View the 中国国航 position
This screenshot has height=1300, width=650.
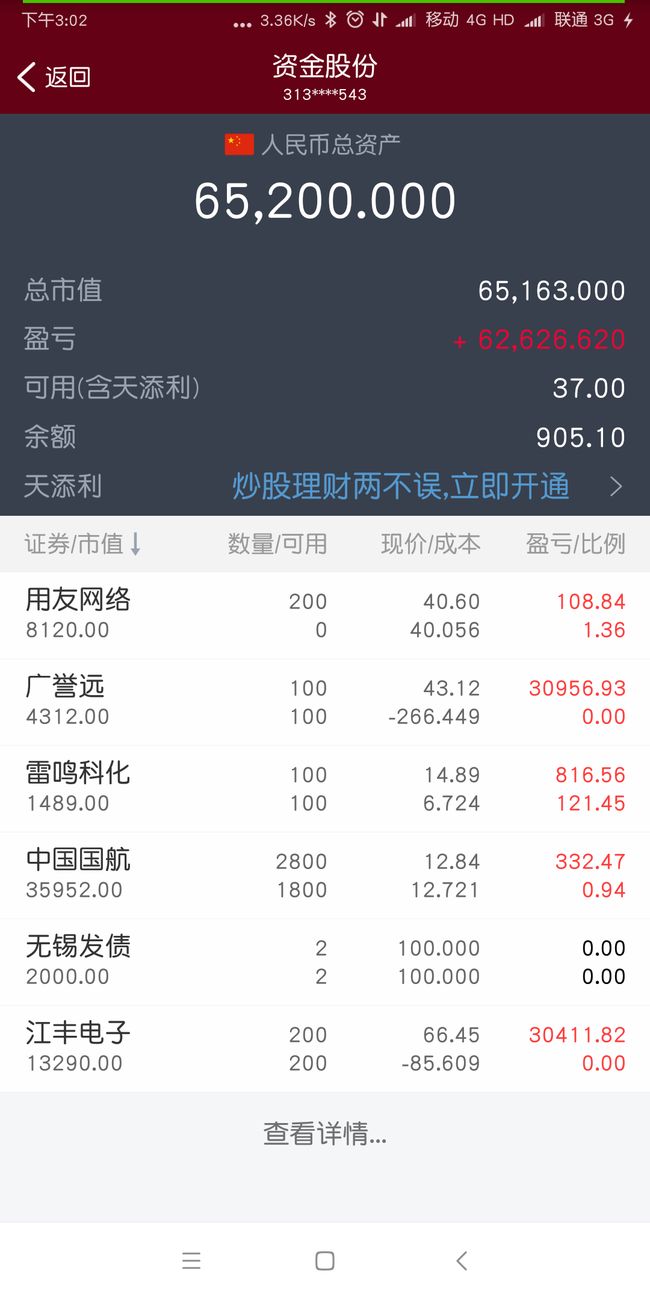(x=325, y=875)
